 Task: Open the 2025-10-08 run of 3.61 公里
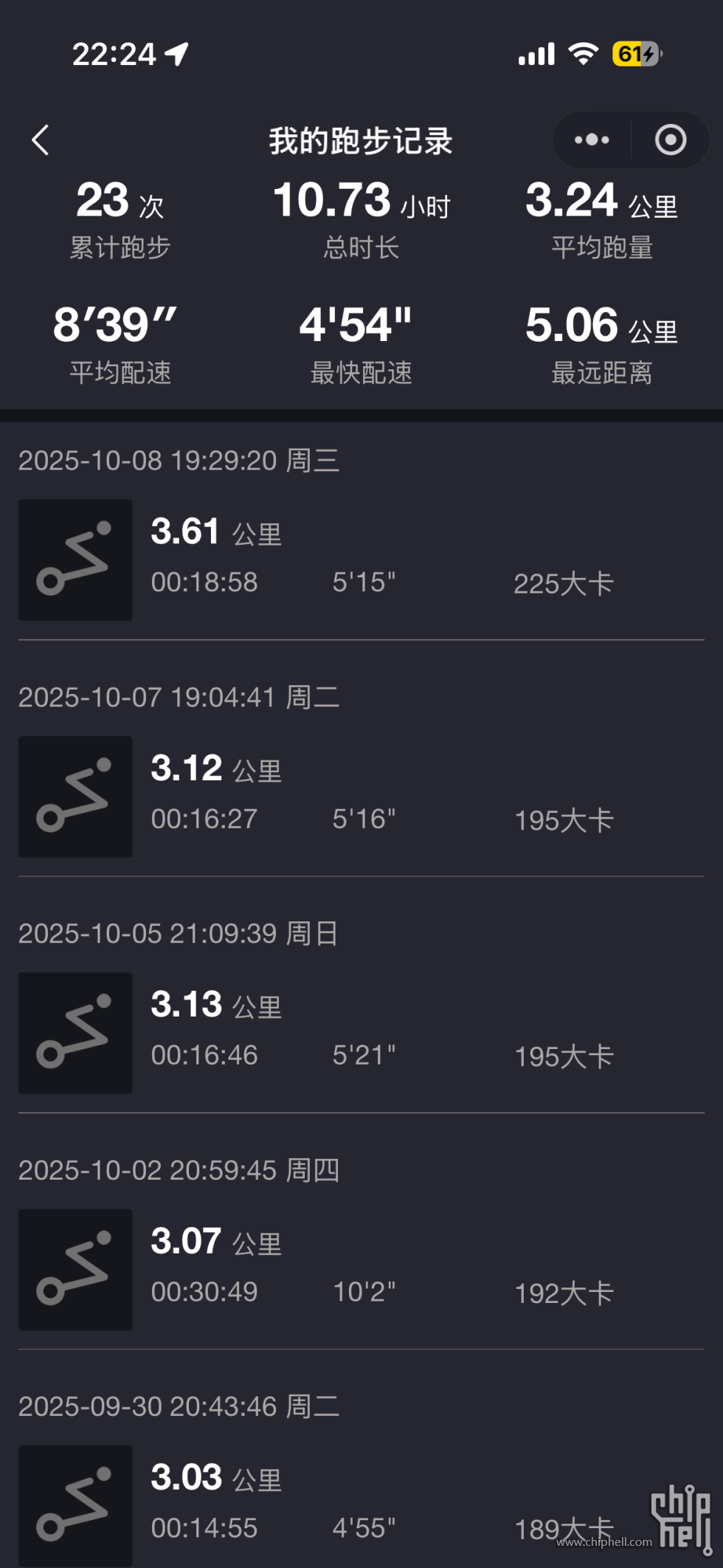(x=360, y=560)
